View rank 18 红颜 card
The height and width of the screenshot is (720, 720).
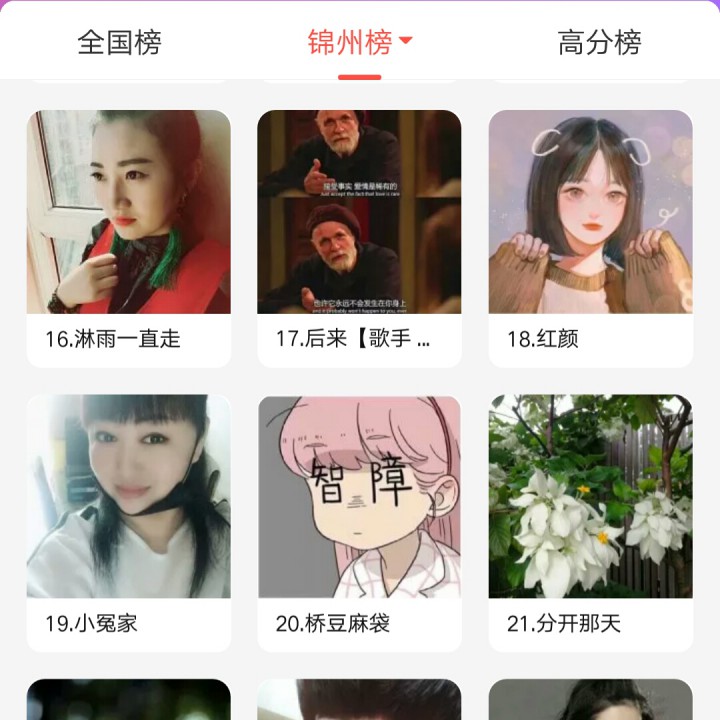point(590,238)
